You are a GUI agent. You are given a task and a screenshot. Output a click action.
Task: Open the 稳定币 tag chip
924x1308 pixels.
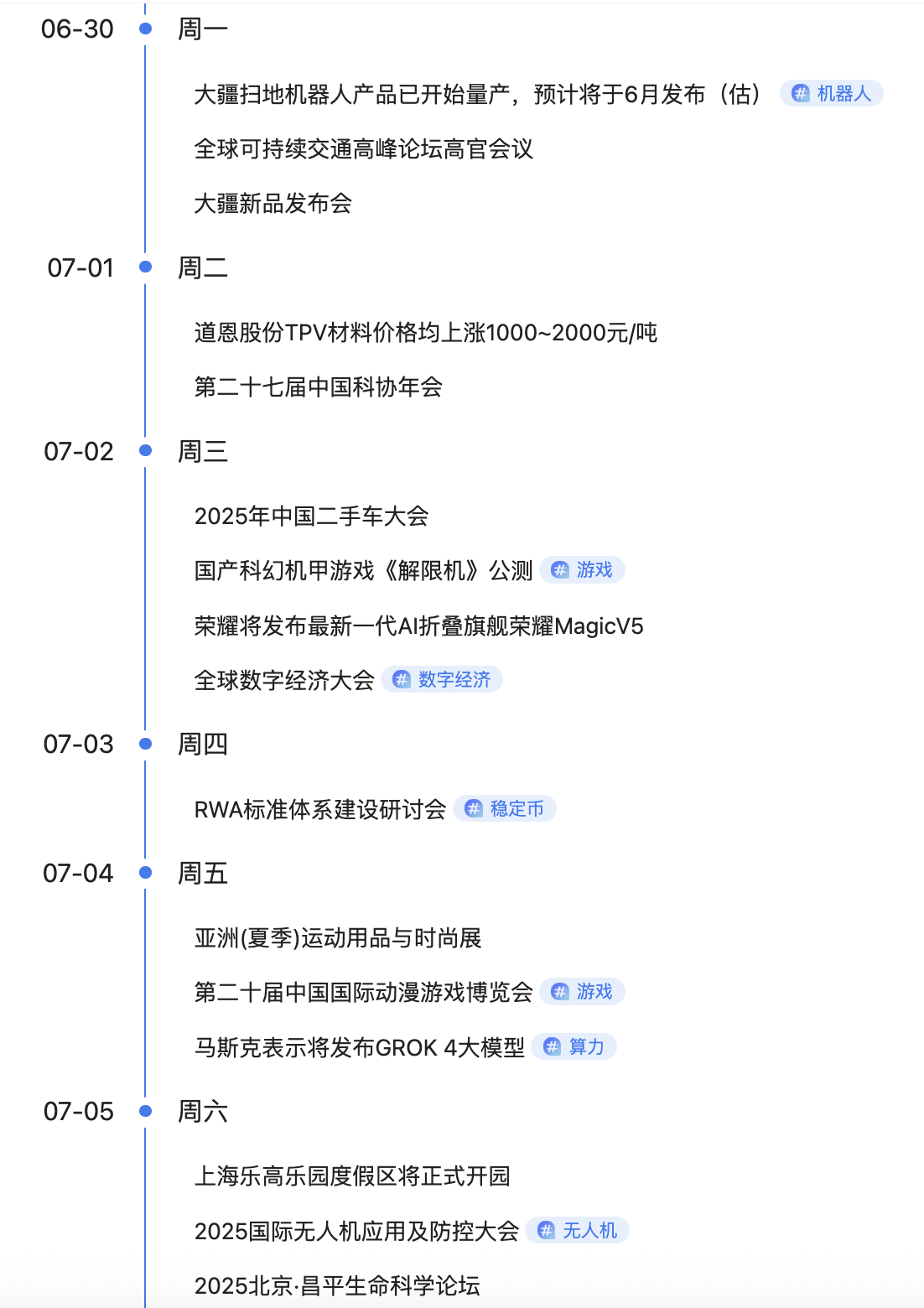[x=505, y=809]
